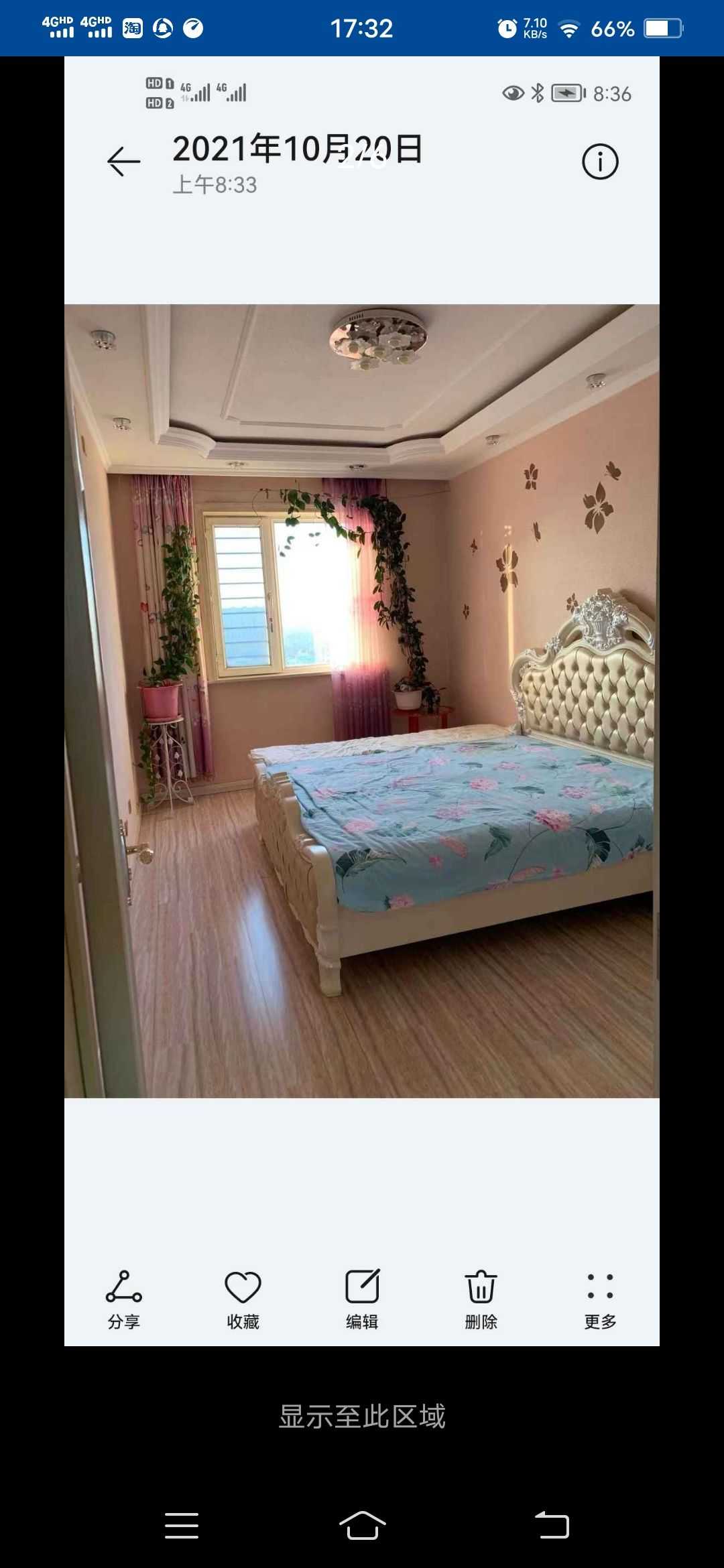
Task: Go back with the navigation bar's back button
Action: click(x=552, y=1526)
